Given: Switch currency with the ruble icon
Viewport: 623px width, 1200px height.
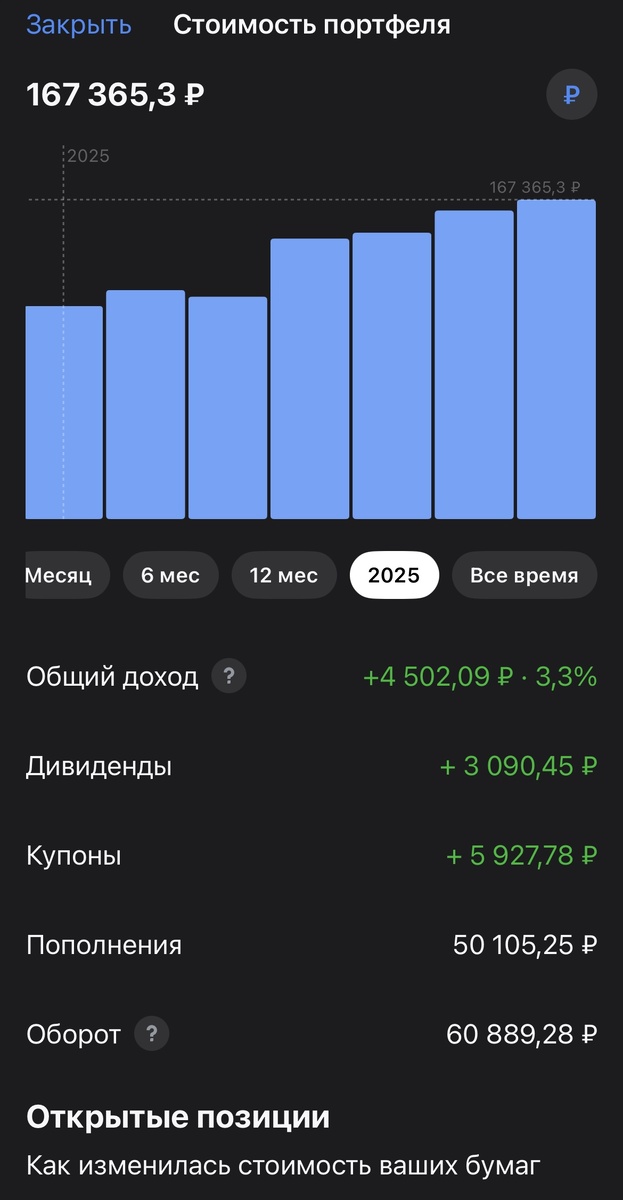Looking at the screenshot, I should 571,96.
